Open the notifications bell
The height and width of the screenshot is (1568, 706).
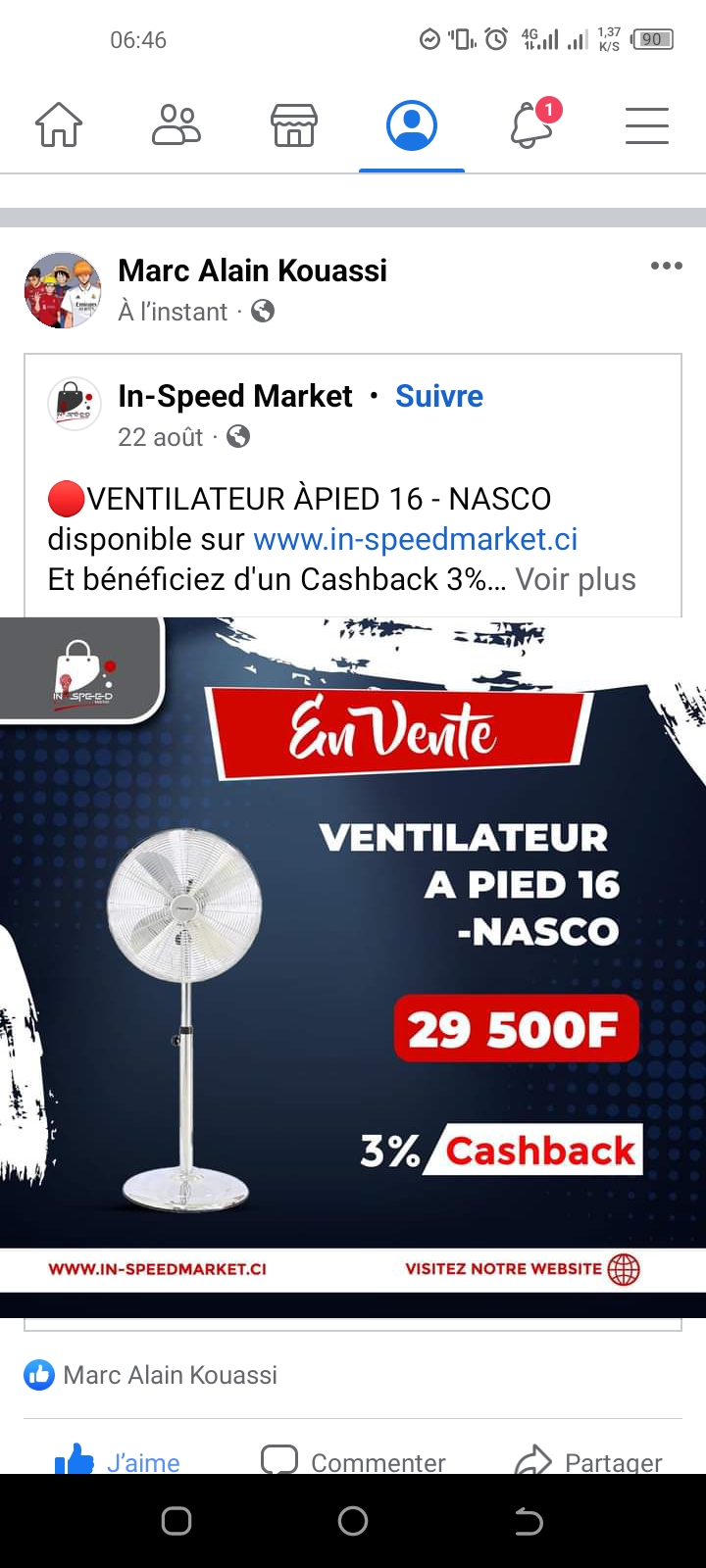[x=531, y=126]
